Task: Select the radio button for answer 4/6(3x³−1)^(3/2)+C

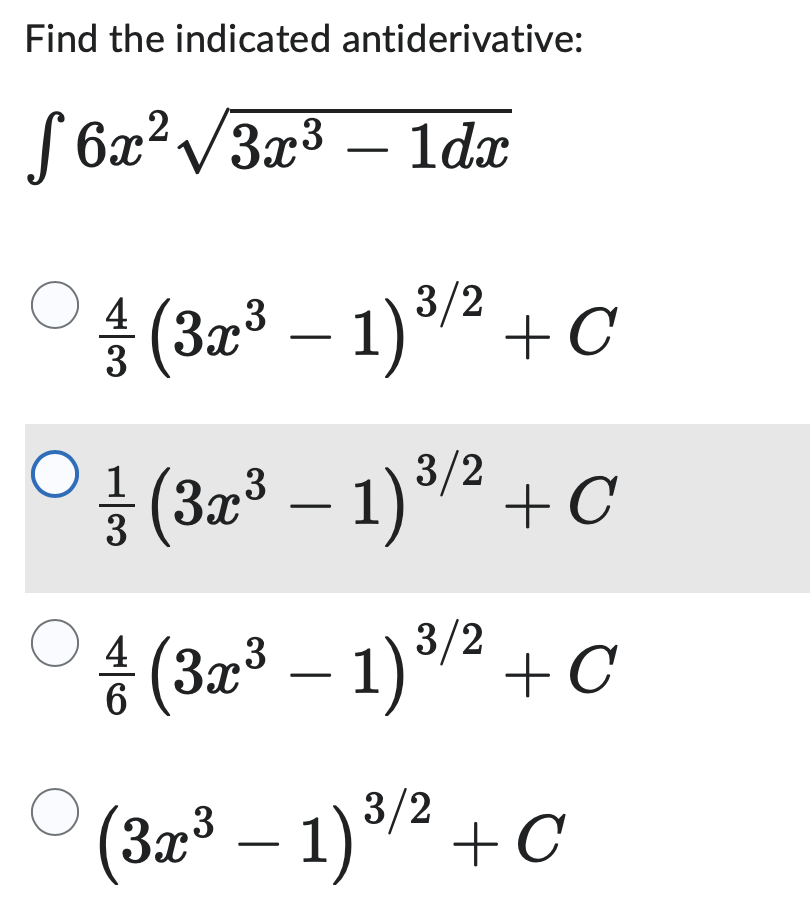Action: pyautogui.click(x=55, y=645)
